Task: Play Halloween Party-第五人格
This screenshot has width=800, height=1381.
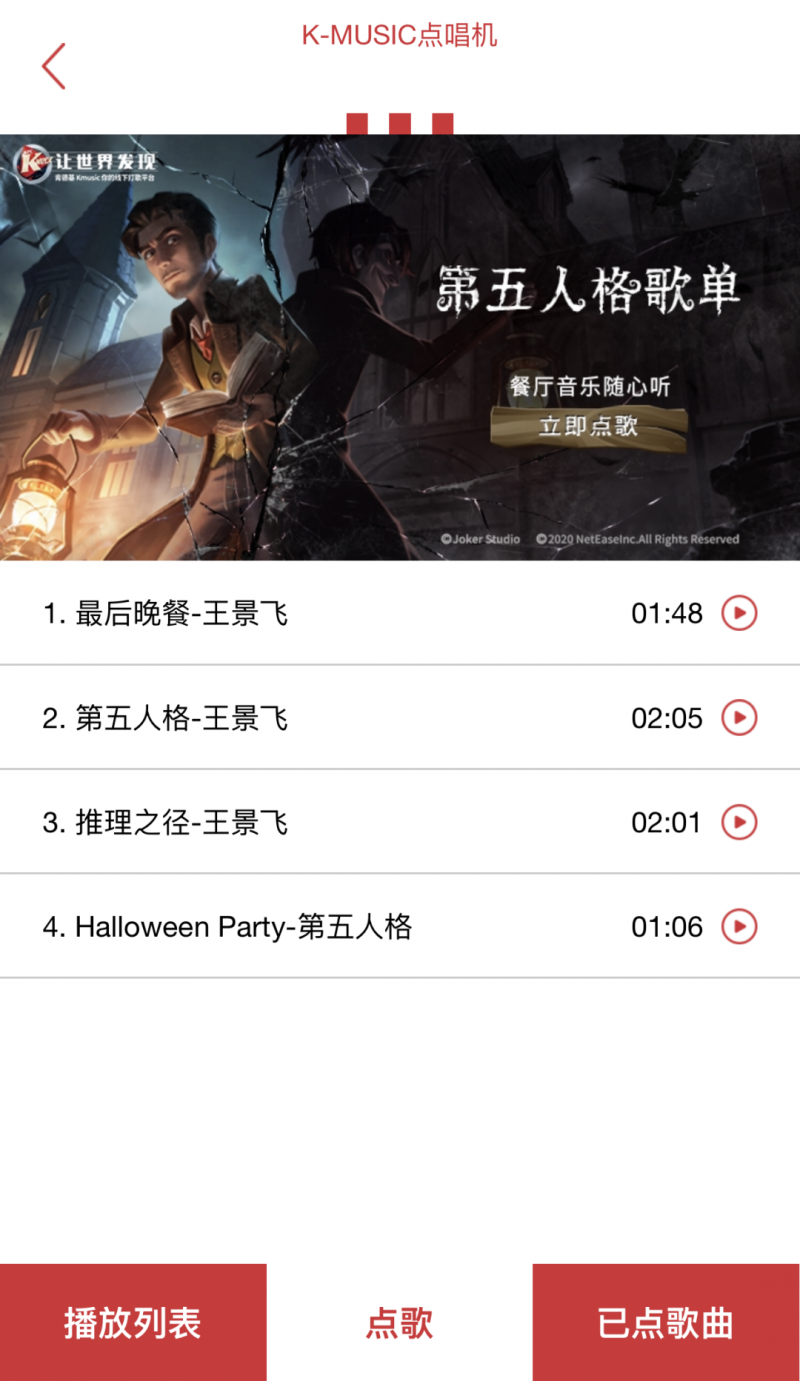Action: [739, 927]
